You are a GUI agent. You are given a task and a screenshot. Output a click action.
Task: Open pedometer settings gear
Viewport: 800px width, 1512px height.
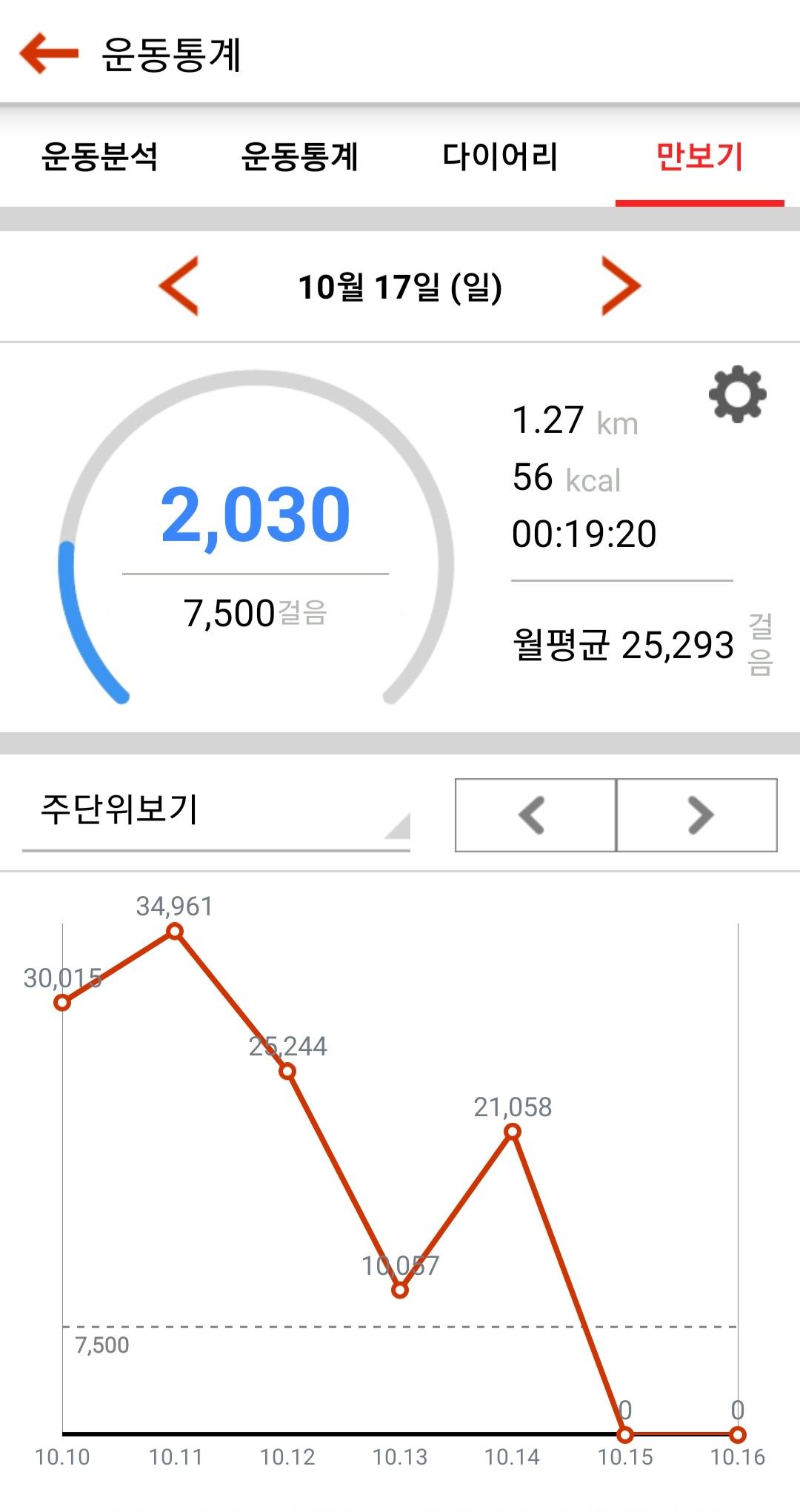pos(737,394)
